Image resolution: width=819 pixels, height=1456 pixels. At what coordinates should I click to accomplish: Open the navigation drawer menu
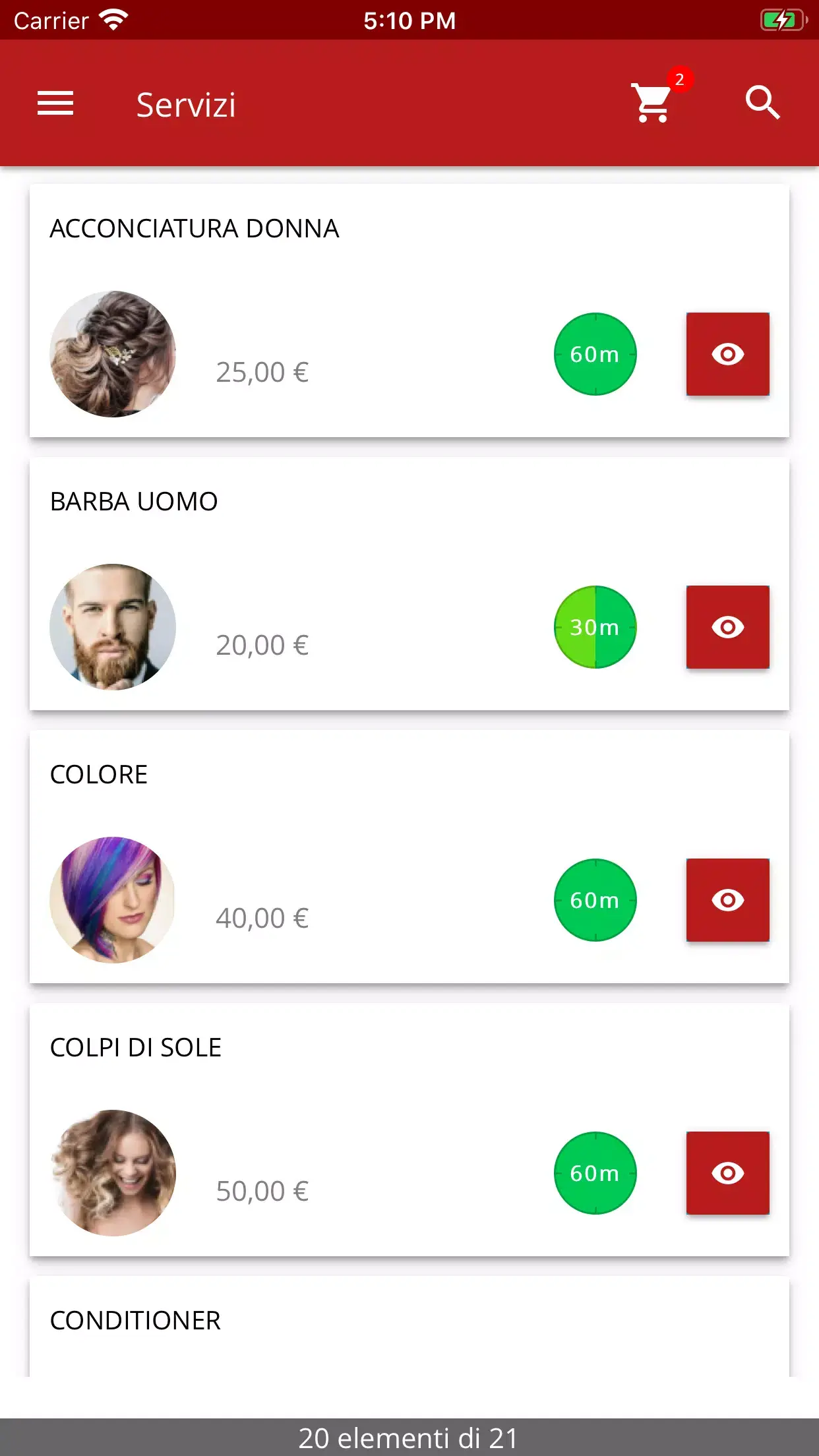[x=55, y=103]
